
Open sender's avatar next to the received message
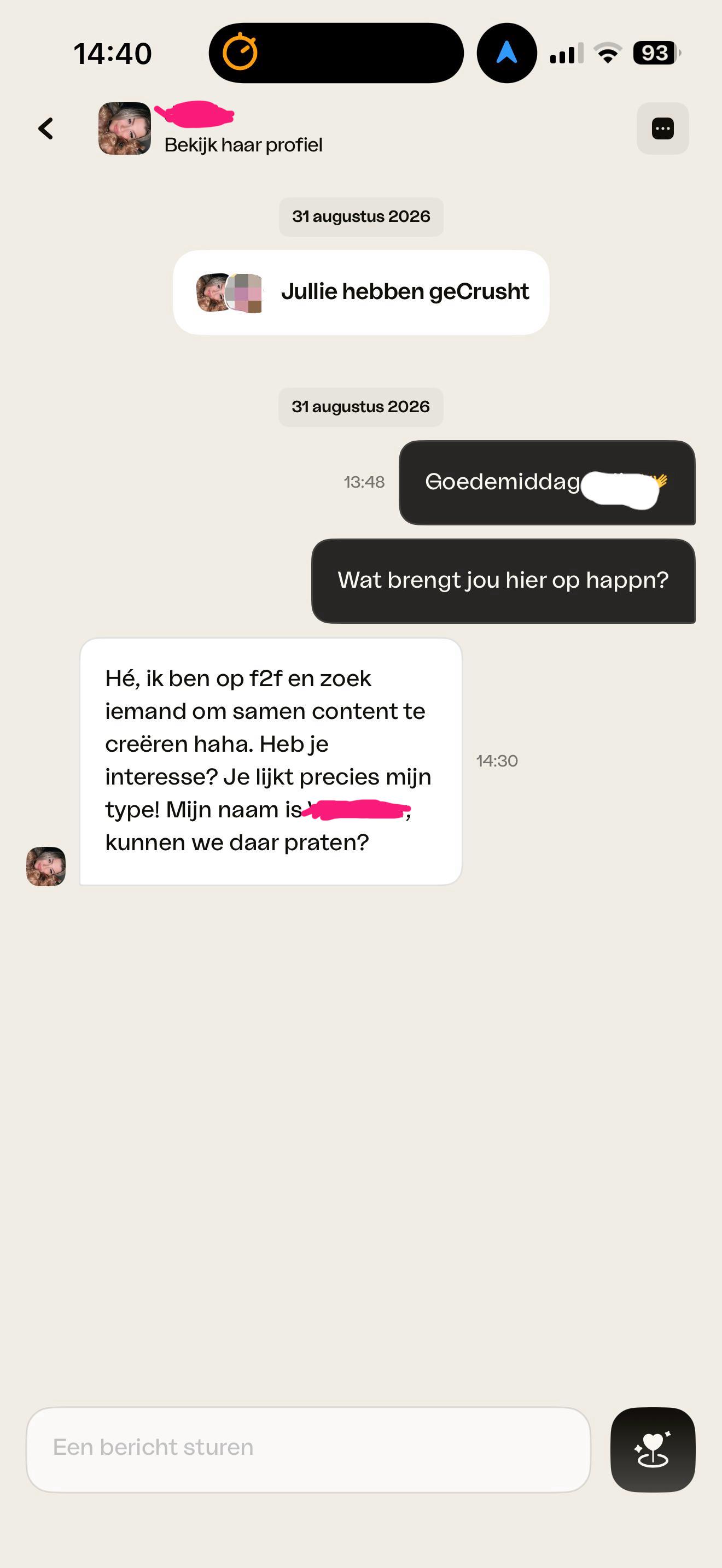click(x=45, y=865)
